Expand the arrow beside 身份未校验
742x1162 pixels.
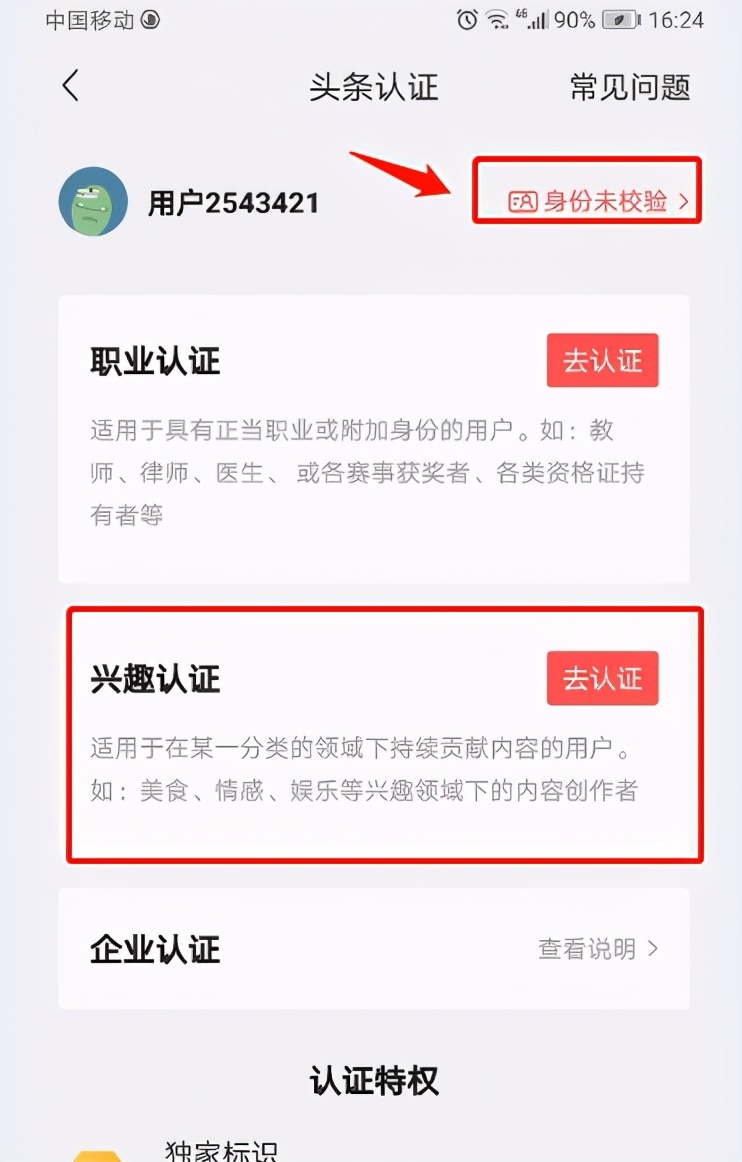(x=685, y=198)
